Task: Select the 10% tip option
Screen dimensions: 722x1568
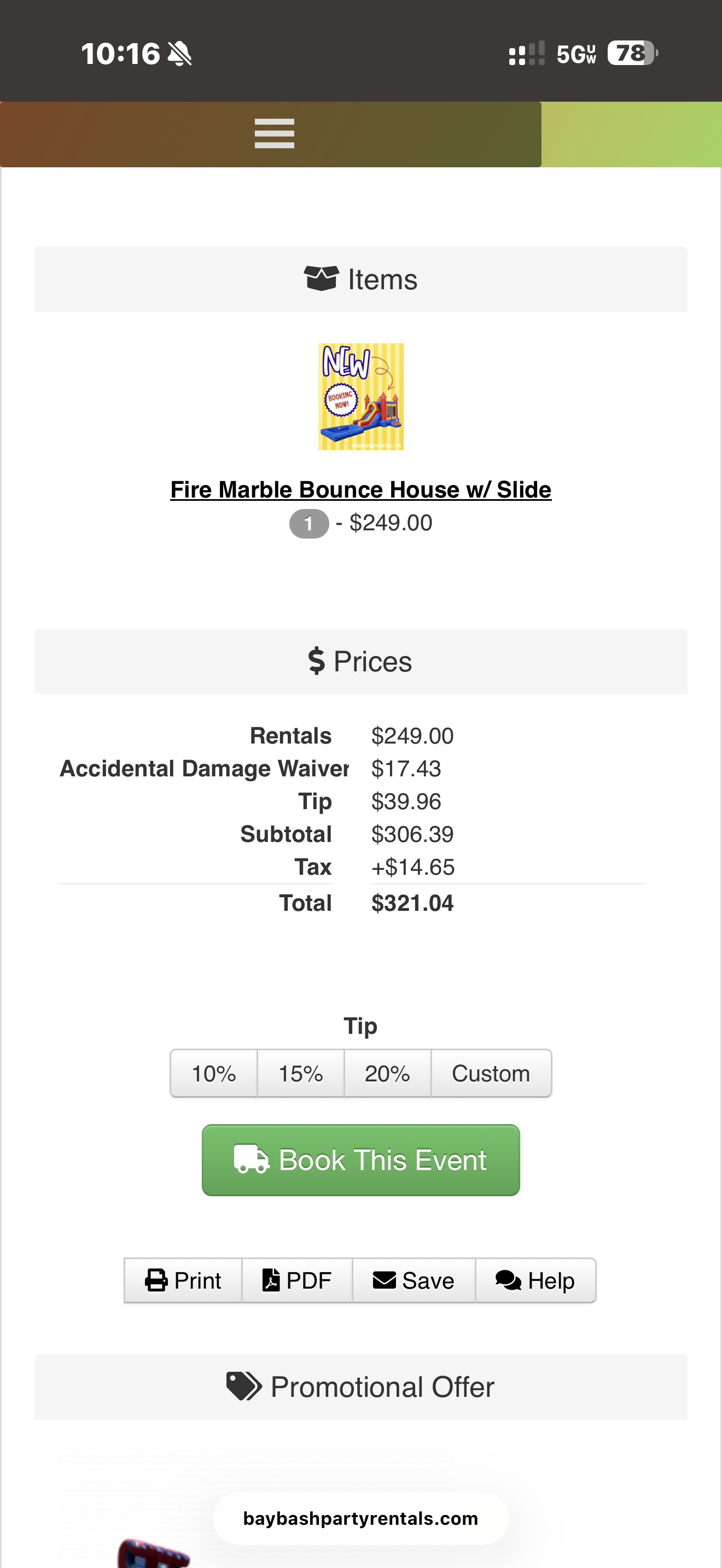Action: pyautogui.click(x=214, y=1073)
